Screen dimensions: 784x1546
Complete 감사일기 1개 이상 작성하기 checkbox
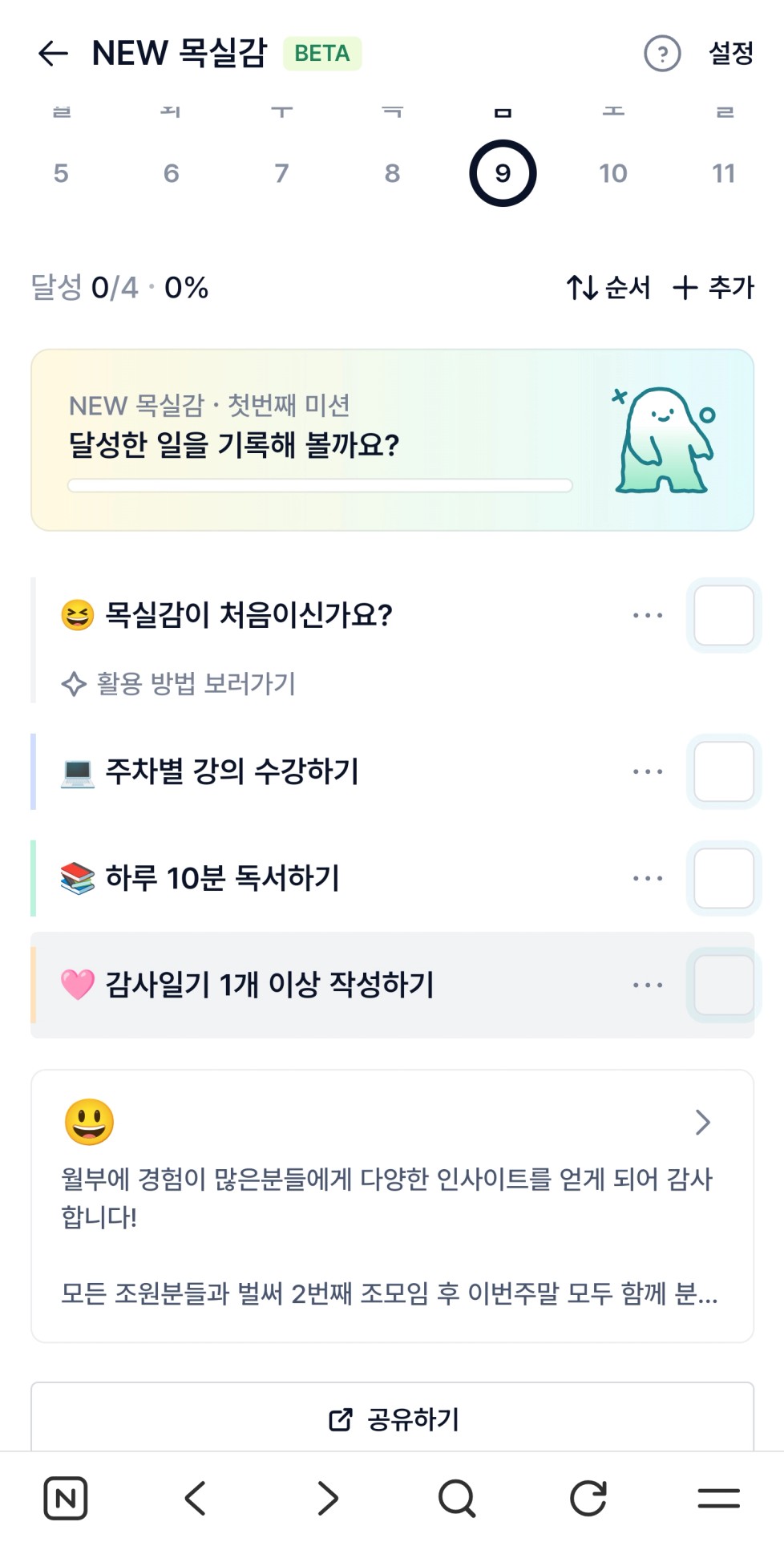tap(723, 985)
